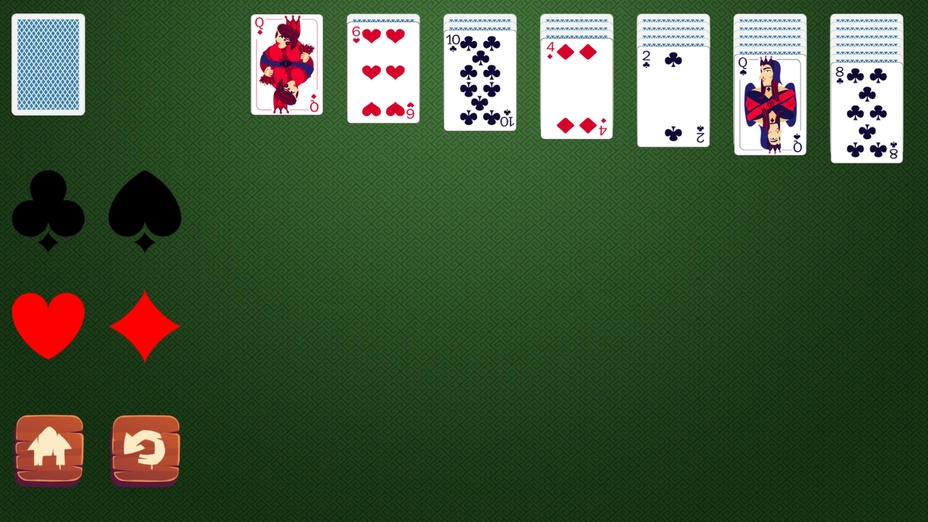Select the queen of diamonds card
The width and height of the screenshot is (928, 522).
pos(287,65)
